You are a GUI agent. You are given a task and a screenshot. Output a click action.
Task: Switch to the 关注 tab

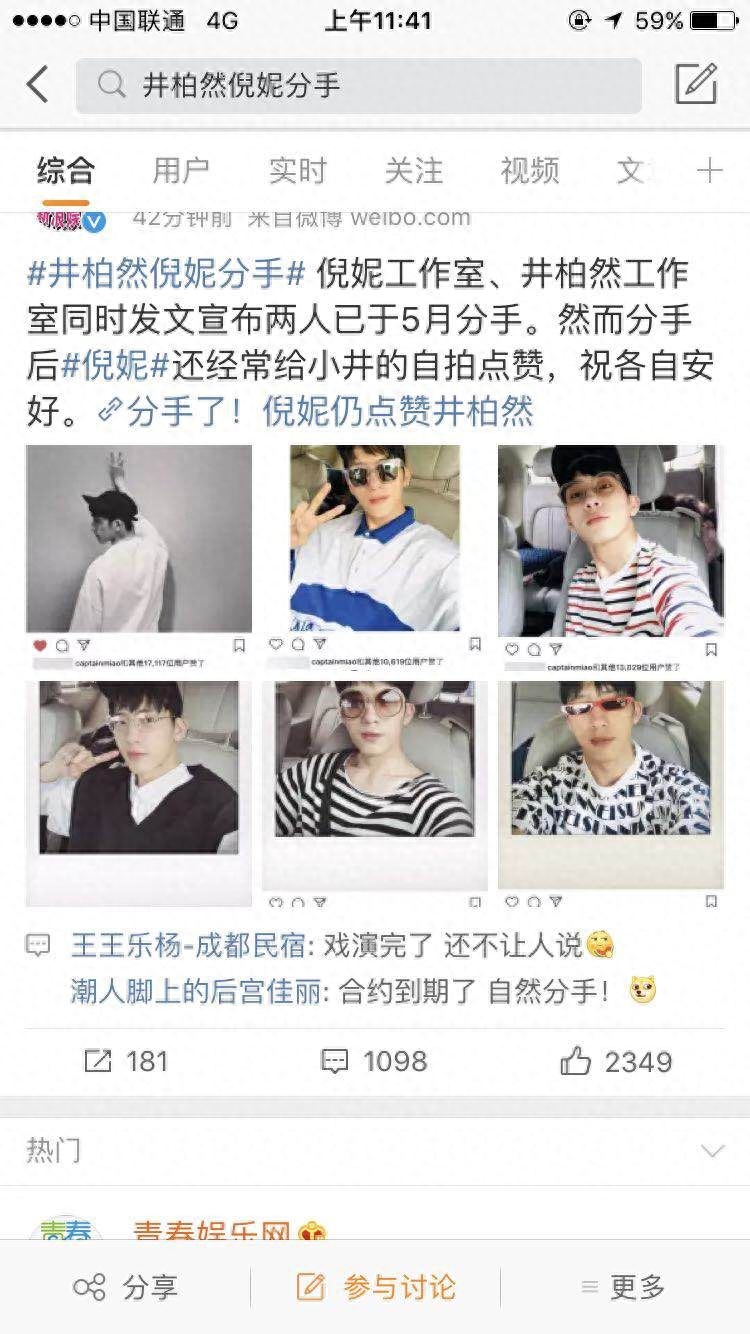pos(413,171)
